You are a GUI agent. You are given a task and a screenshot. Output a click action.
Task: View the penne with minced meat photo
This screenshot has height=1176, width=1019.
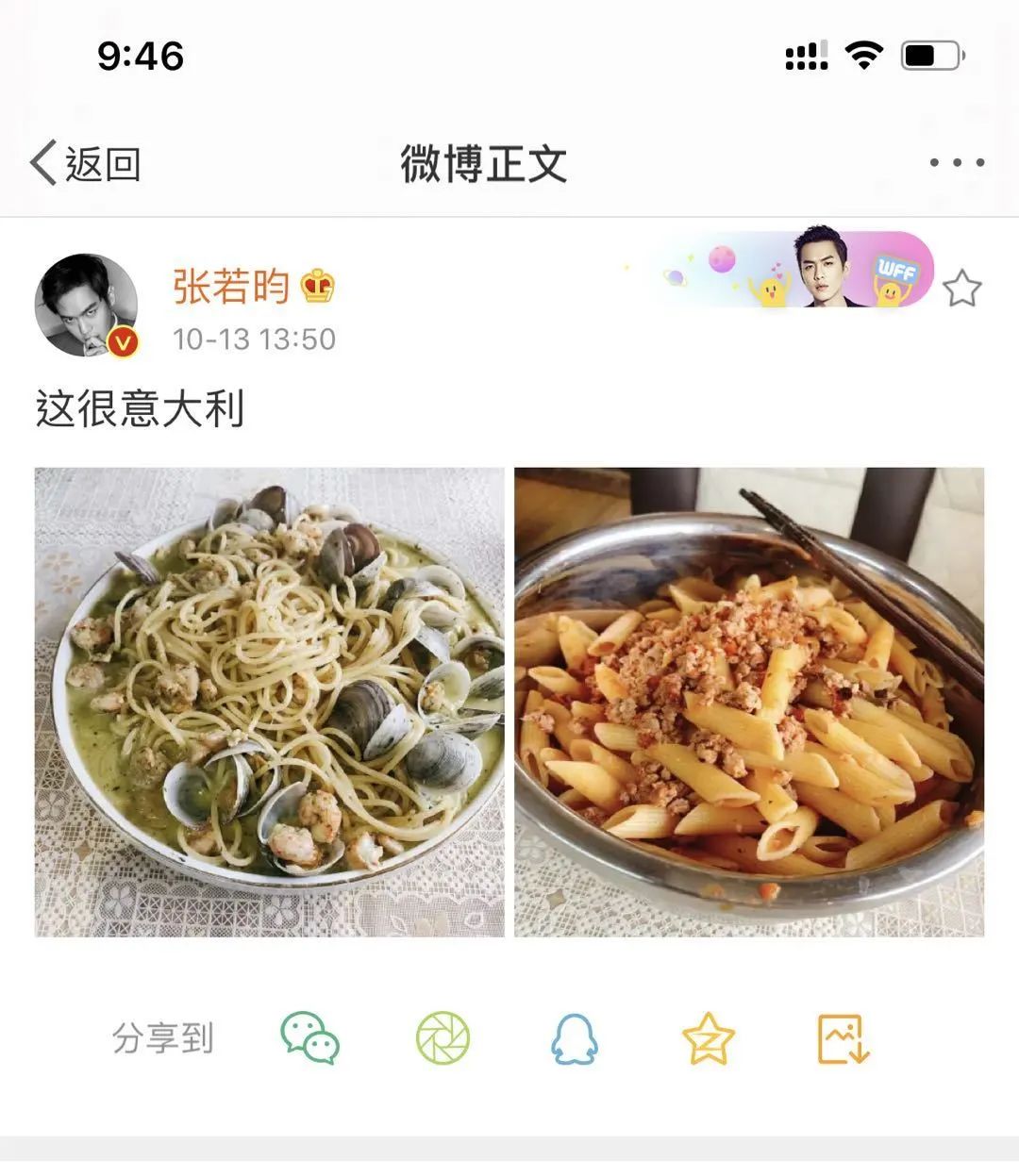tap(749, 703)
